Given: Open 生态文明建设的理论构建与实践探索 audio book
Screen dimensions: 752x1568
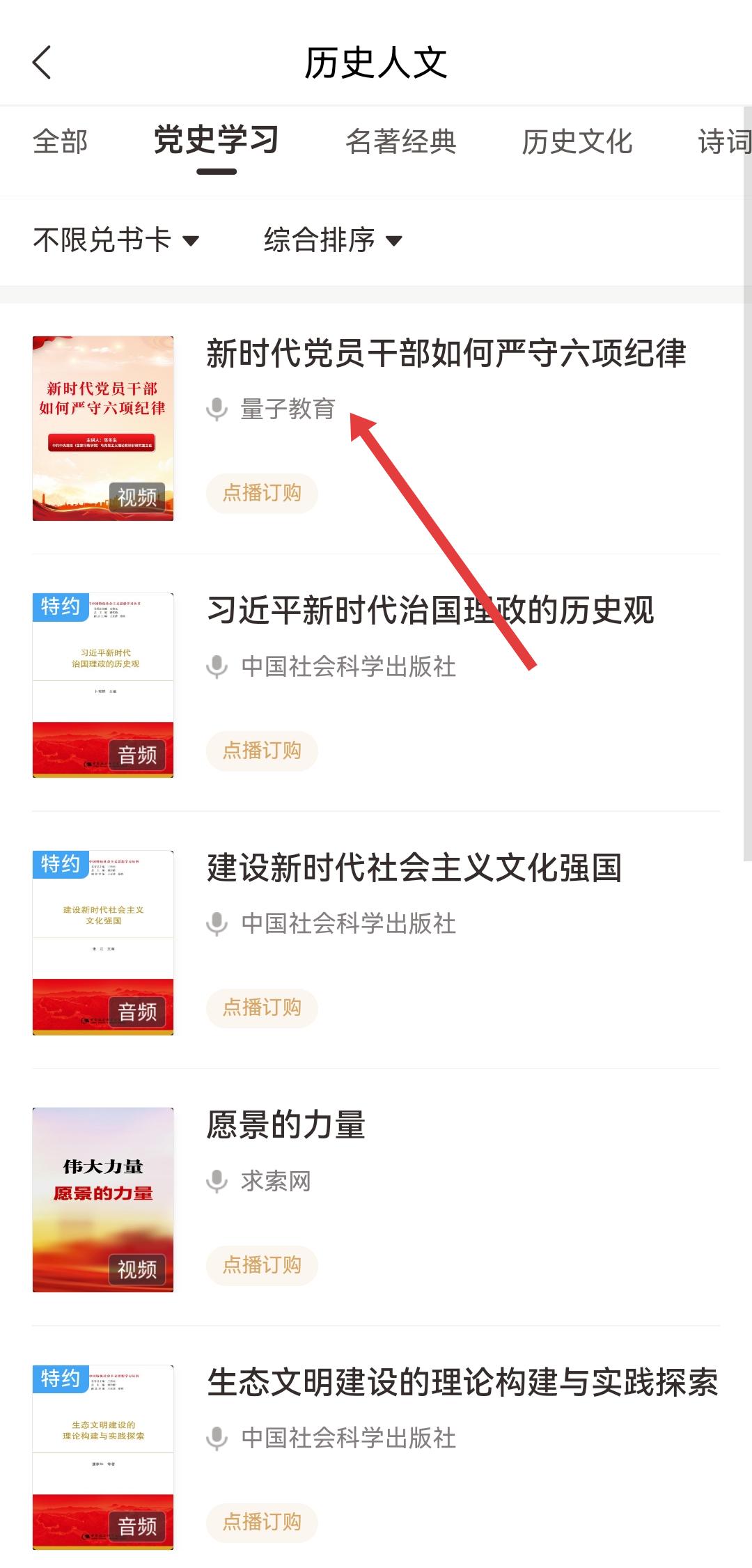Looking at the screenshot, I should [x=462, y=1383].
